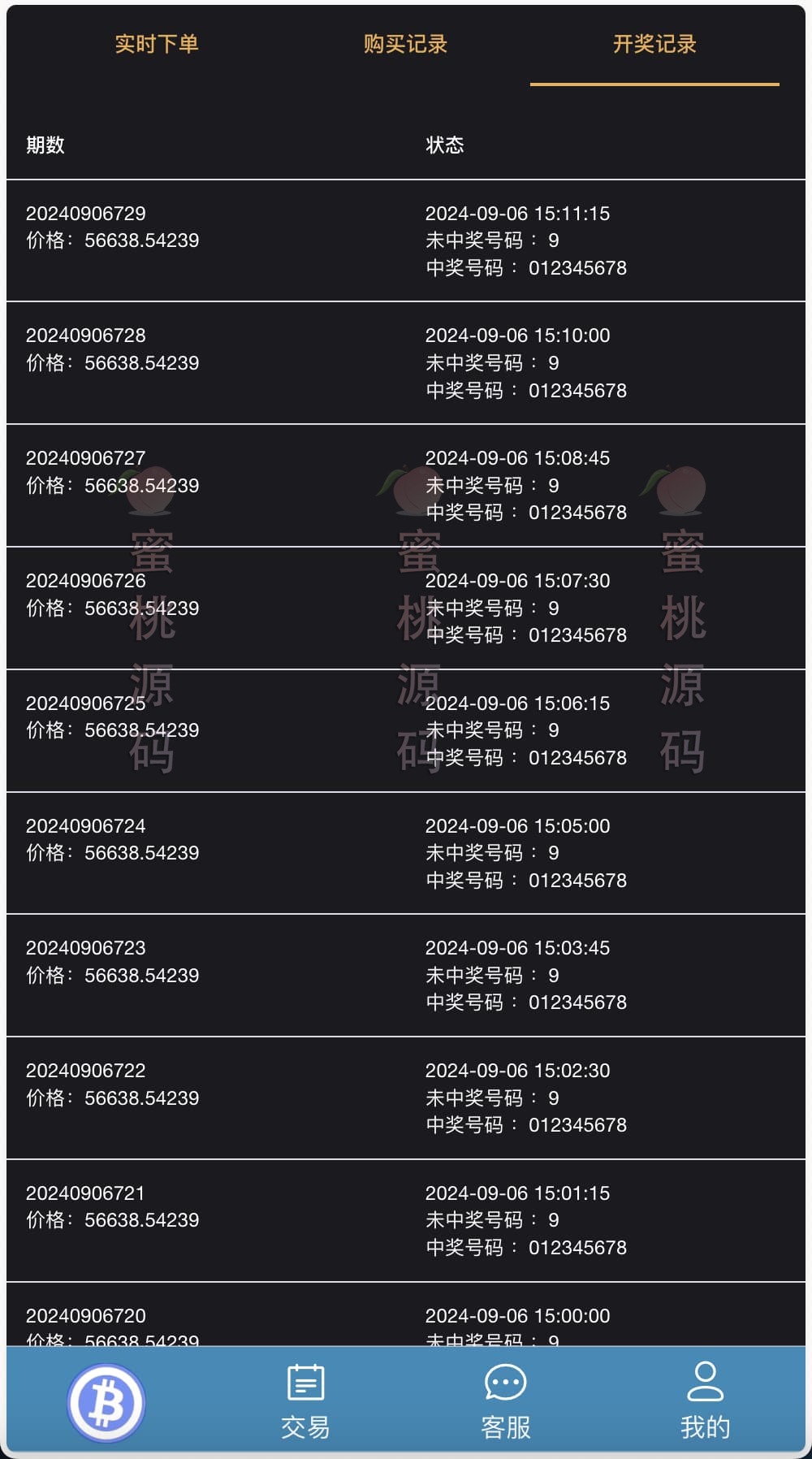This screenshot has height=1459, width=812.
Task: Open 客服 customer service
Action: [x=505, y=1402]
